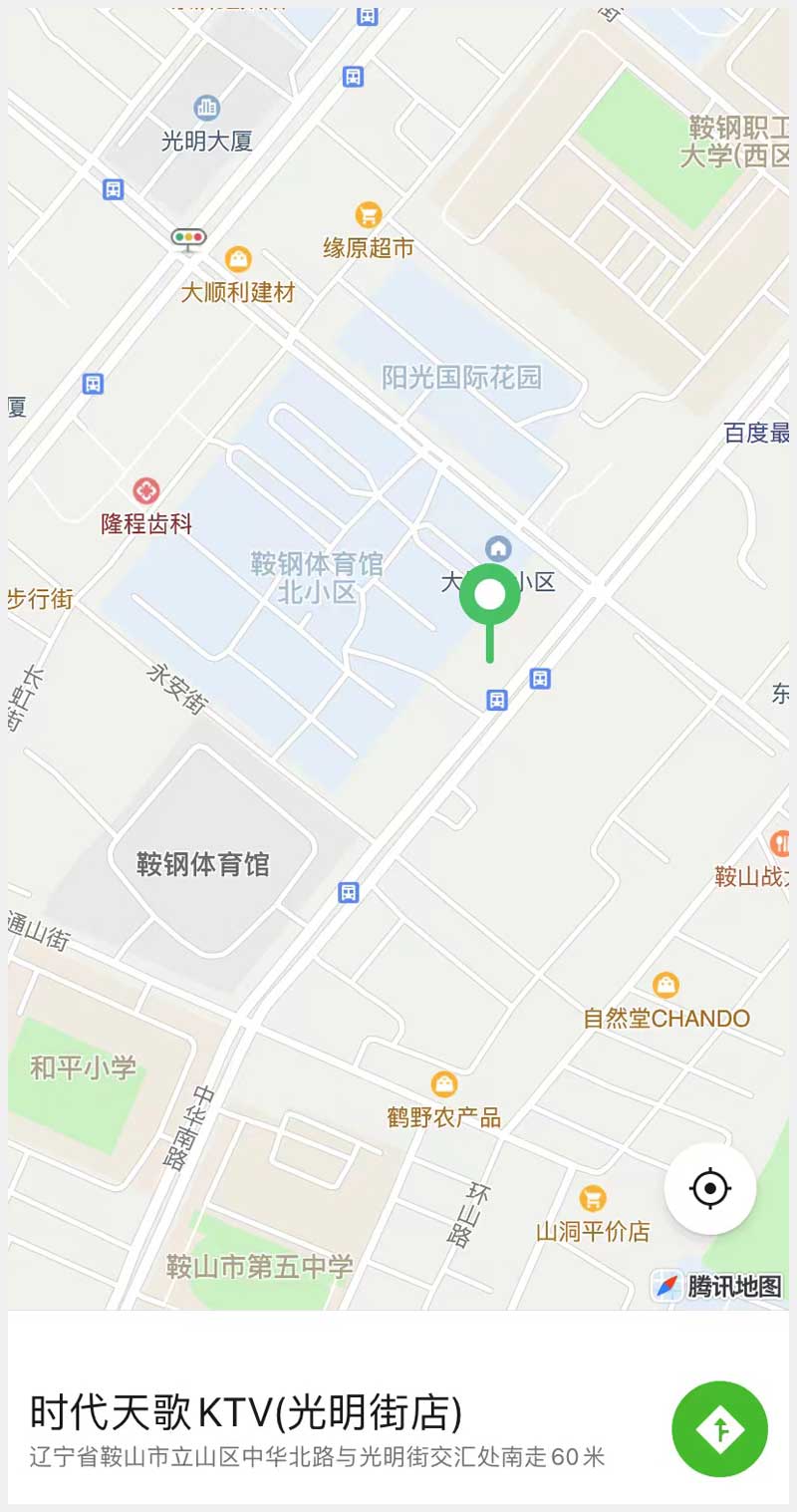The width and height of the screenshot is (797, 1512).
Task: Recenter map on my current location
Action: pyautogui.click(x=709, y=1188)
